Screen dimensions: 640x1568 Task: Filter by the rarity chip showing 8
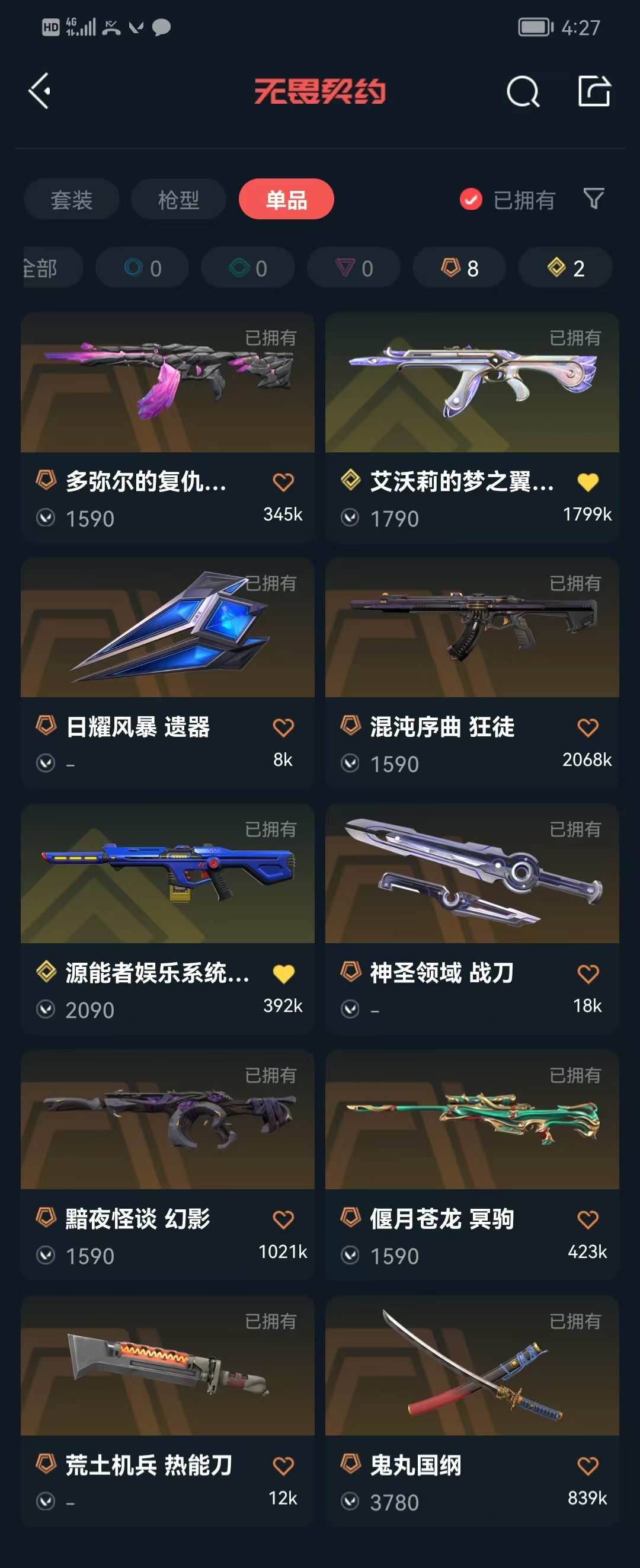click(459, 268)
